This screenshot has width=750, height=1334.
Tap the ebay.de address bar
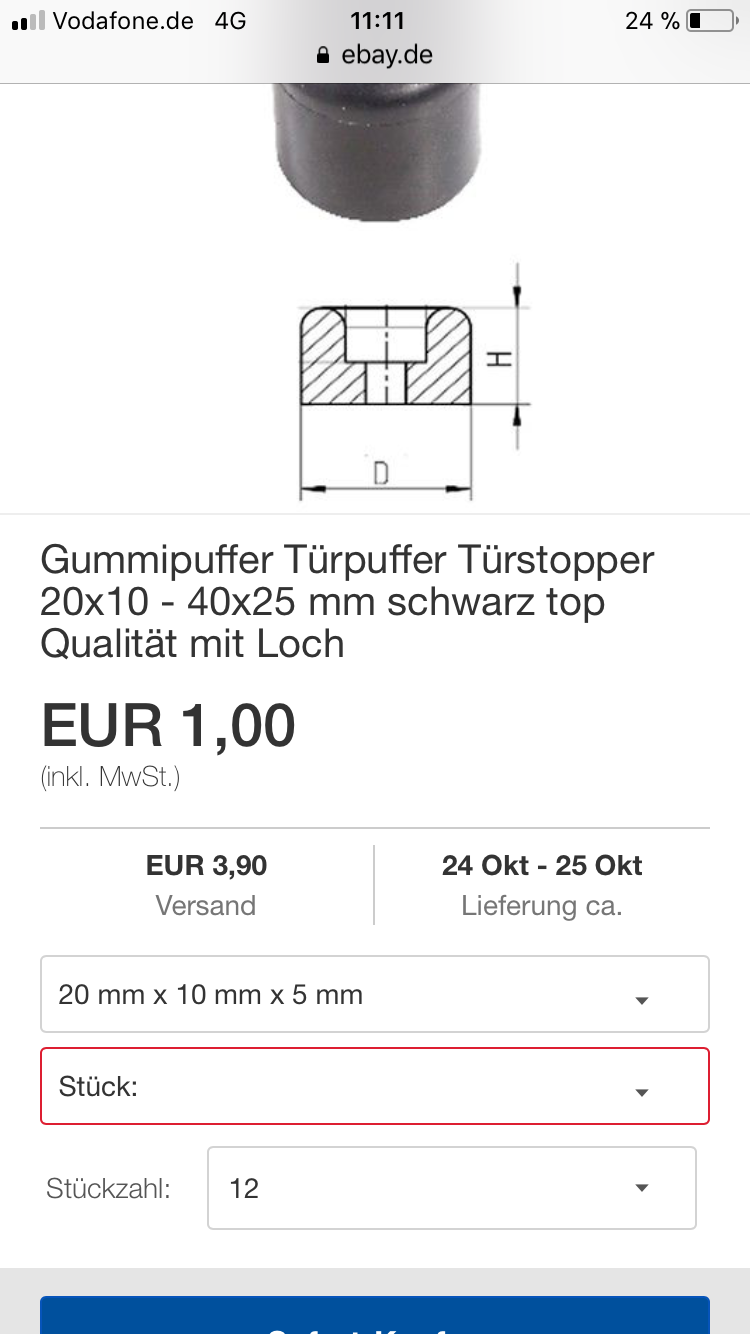tap(375, 54)
